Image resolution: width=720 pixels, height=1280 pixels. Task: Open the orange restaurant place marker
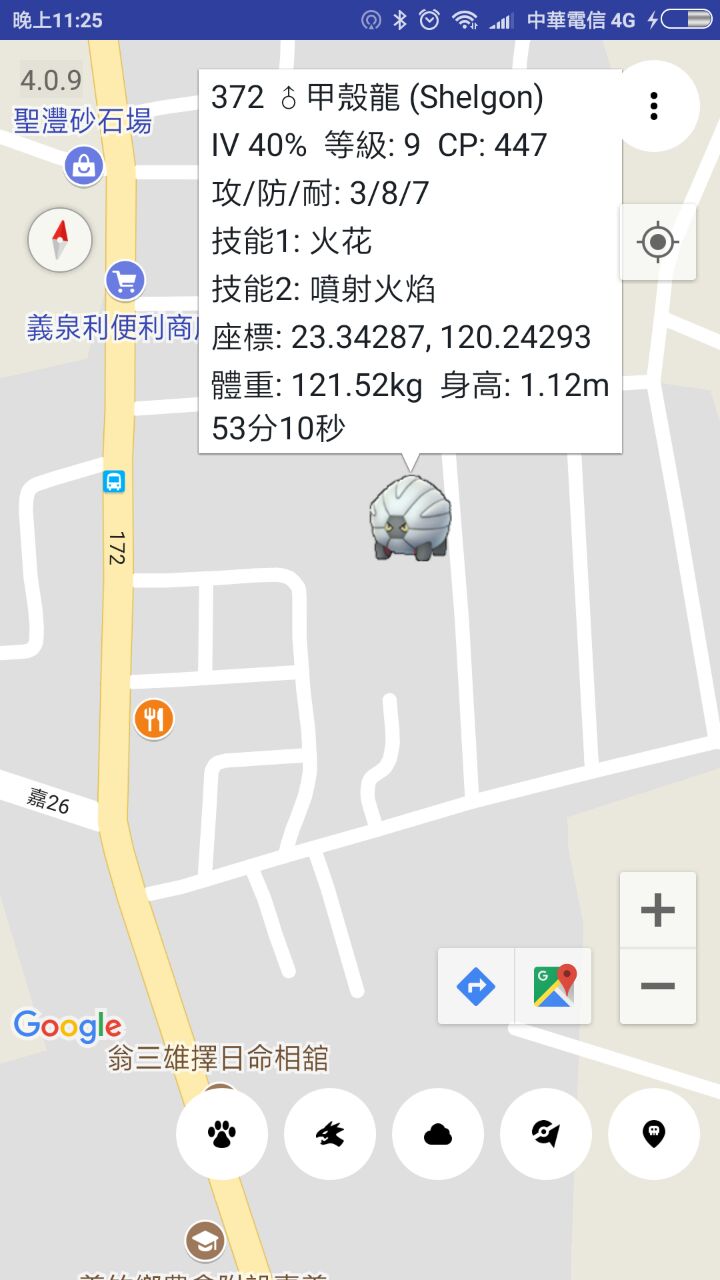[x=154, y=719]
